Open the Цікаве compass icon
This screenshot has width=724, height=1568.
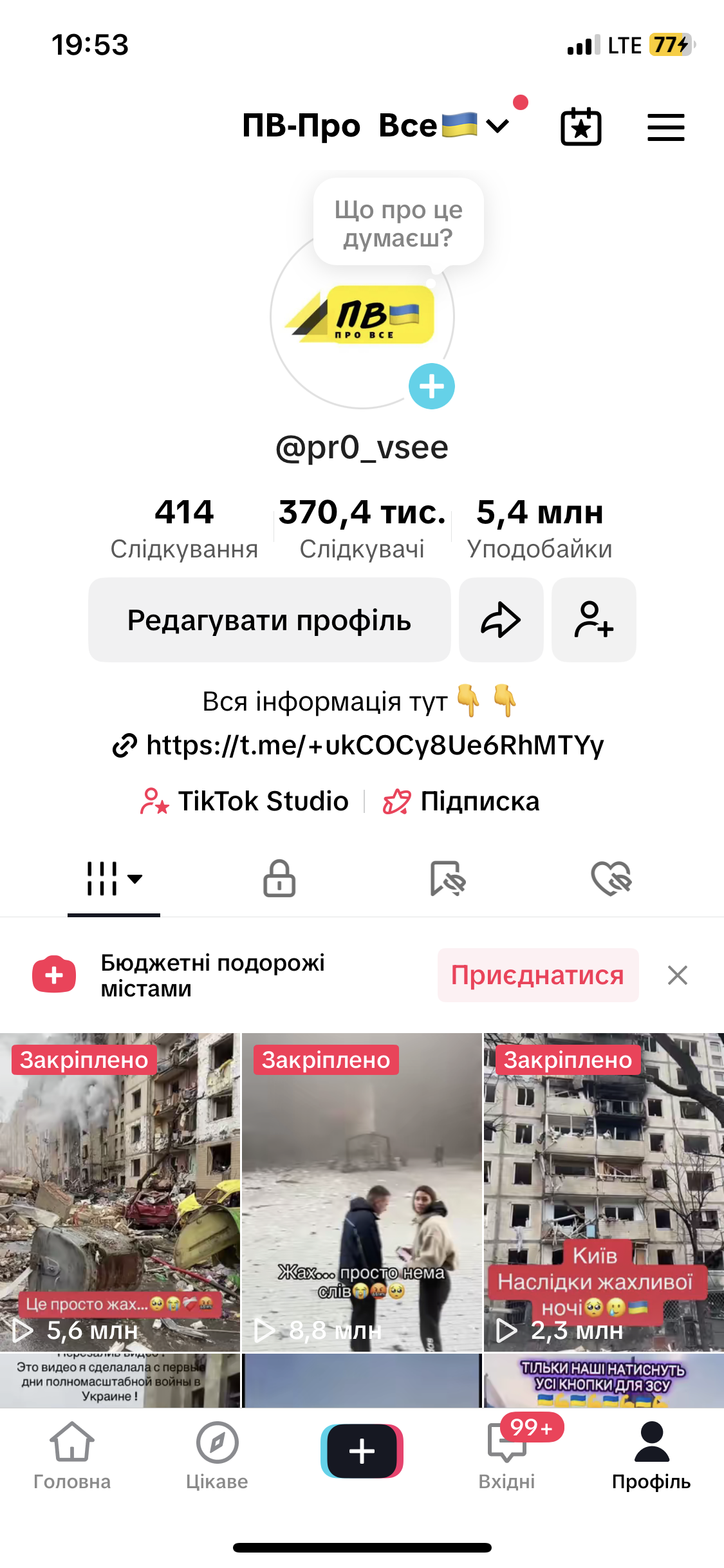coord(217,1451)
